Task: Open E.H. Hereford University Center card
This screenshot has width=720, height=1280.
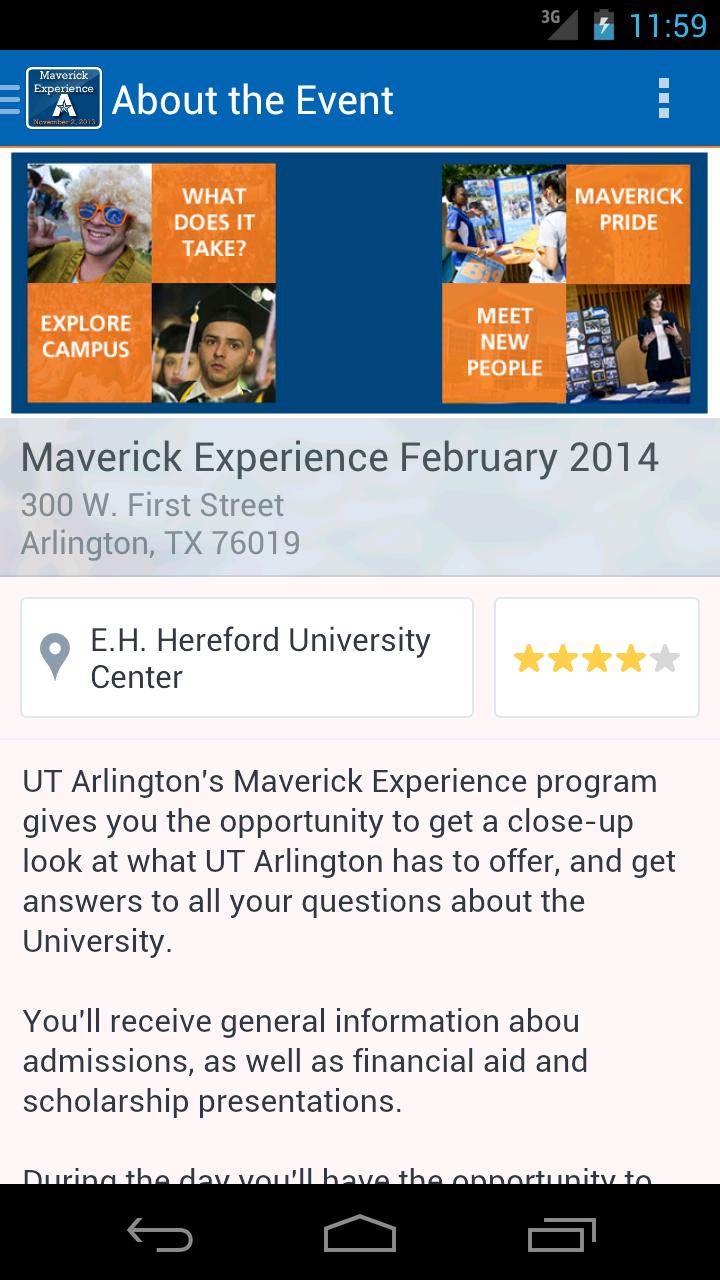Action: (x=246, y=657)
